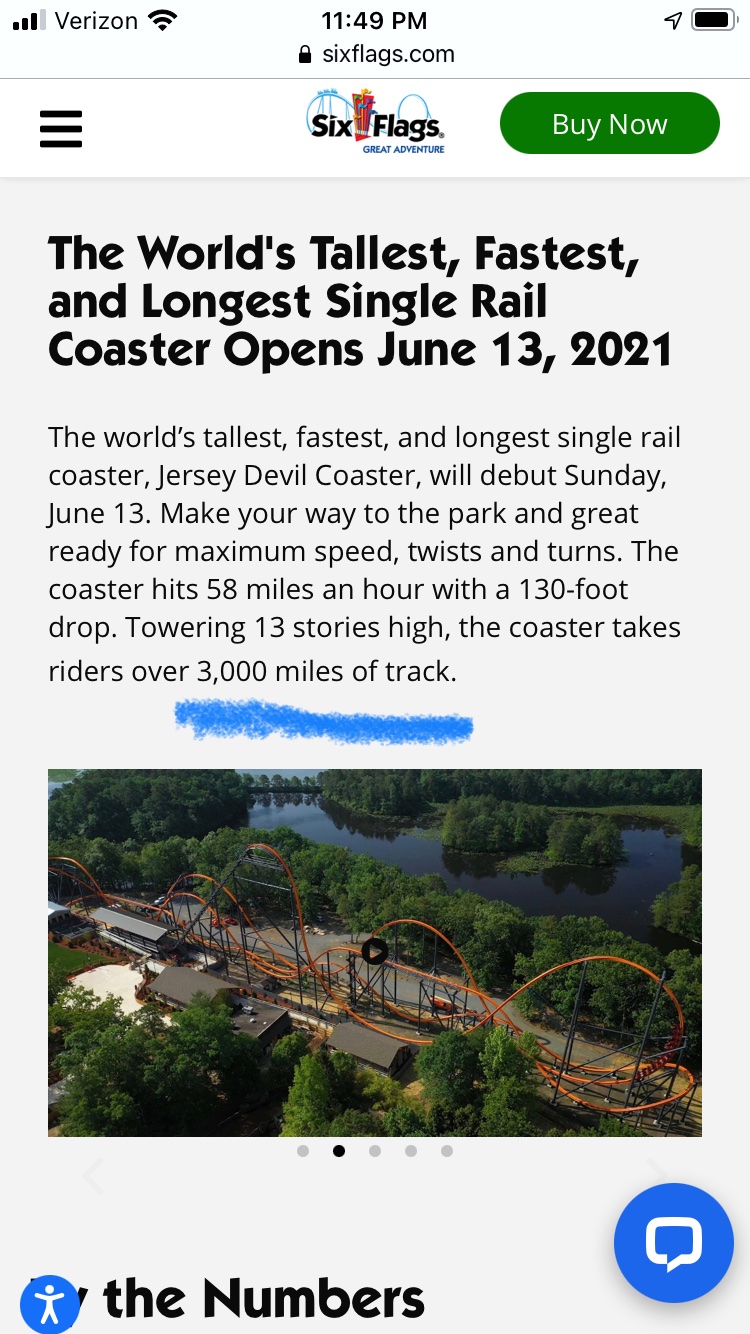This screenshot has width=750, height=1334.
Task: Show the previous carousel slide
Action: coord(93,1175)
